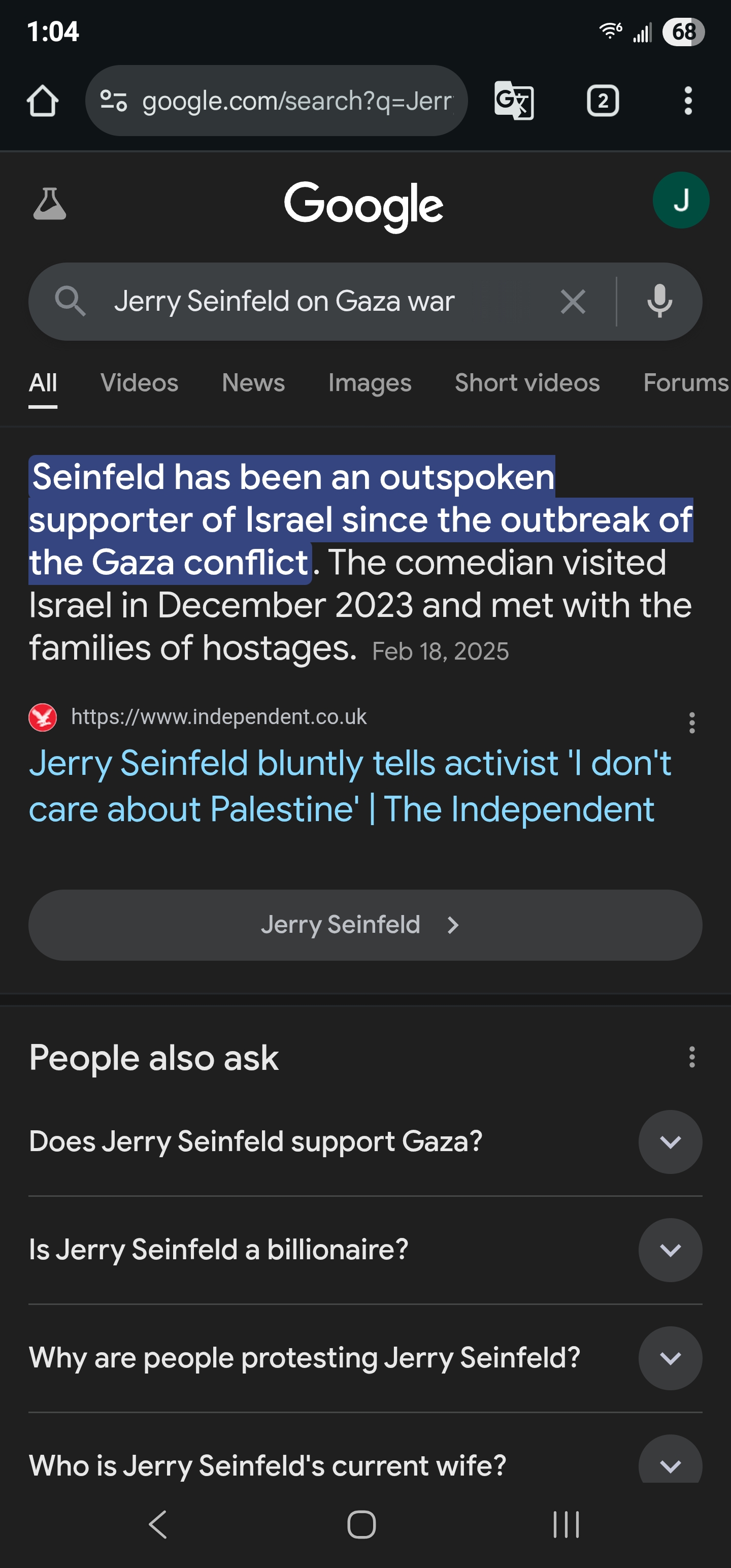Open options for the Independent result
The image size is (731, 1568).
point(691,723)
